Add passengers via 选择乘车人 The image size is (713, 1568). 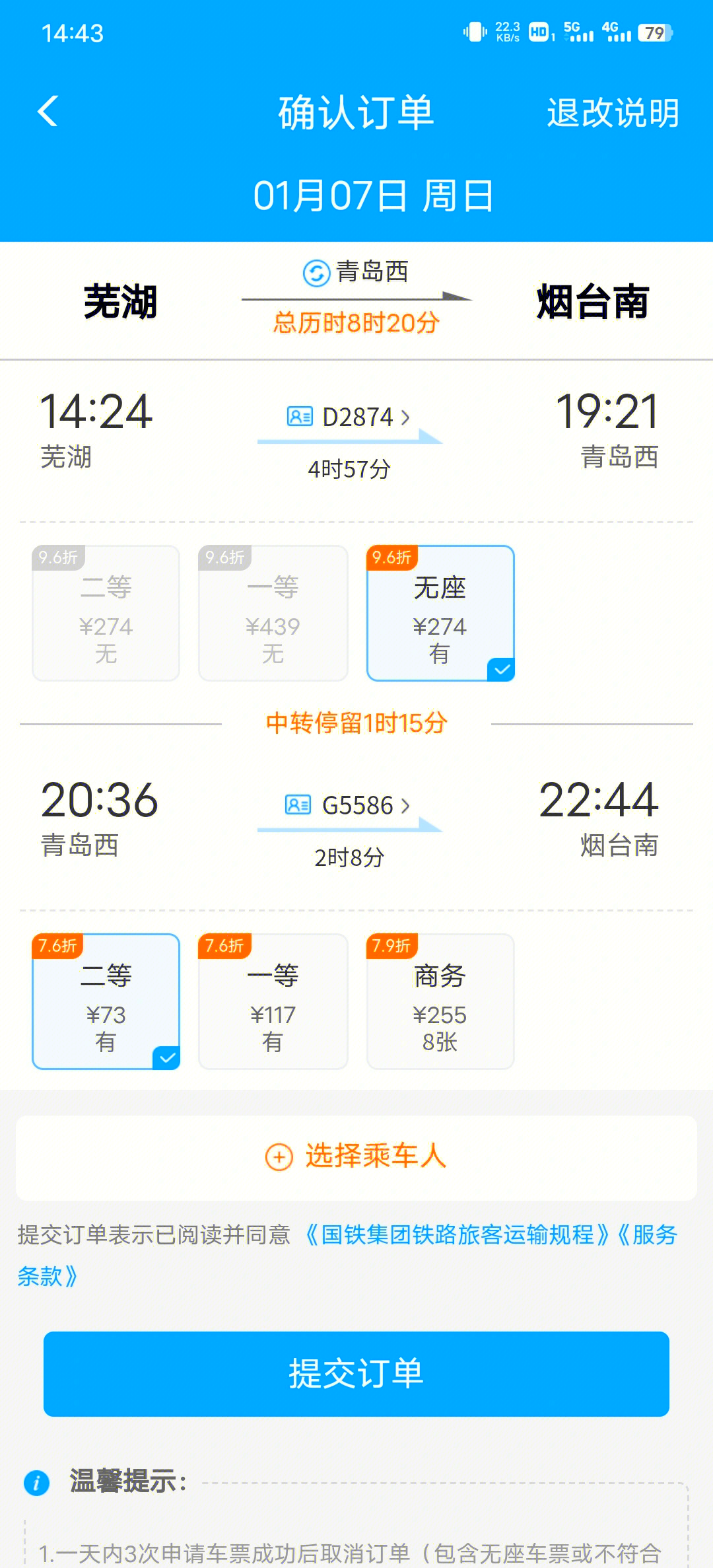(x=356, y=1157)
